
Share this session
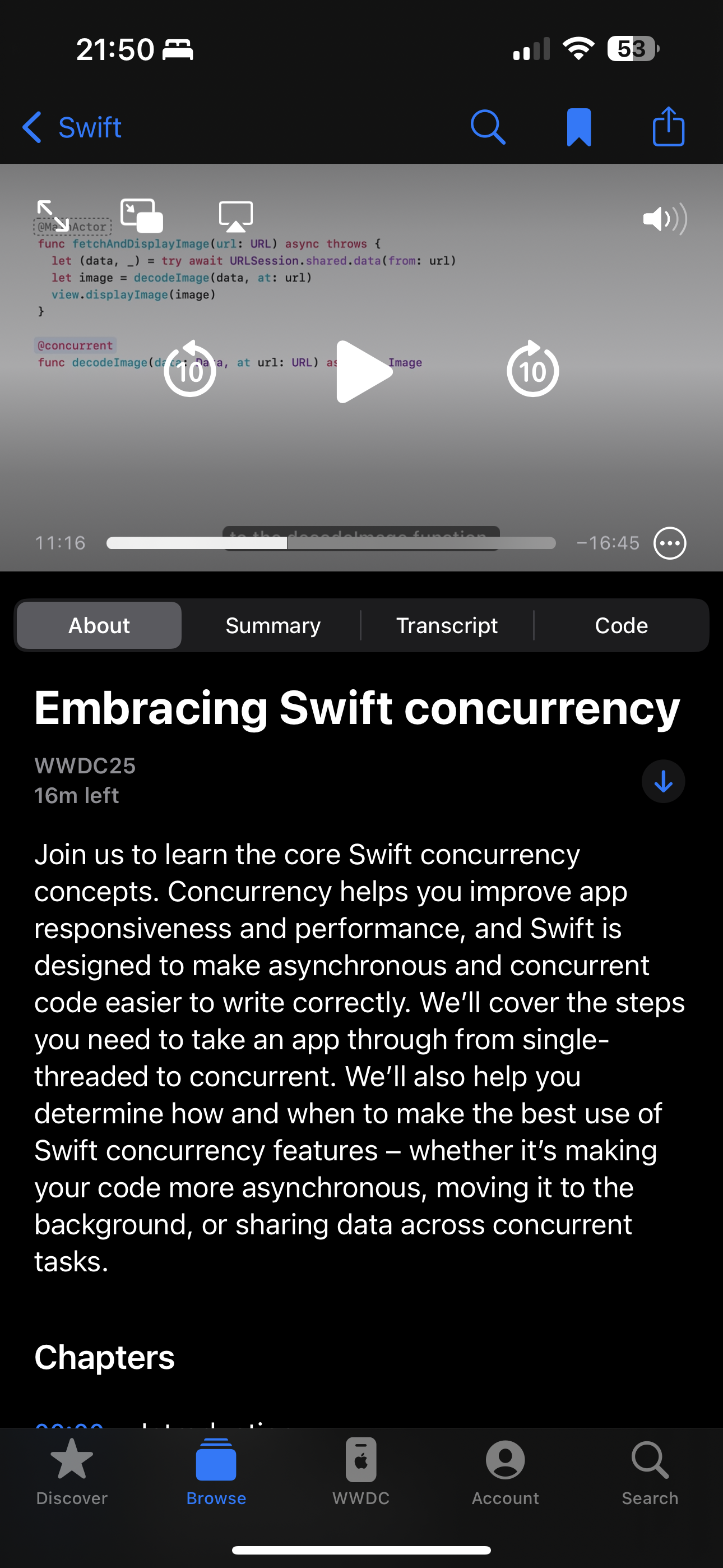(668, 126)
